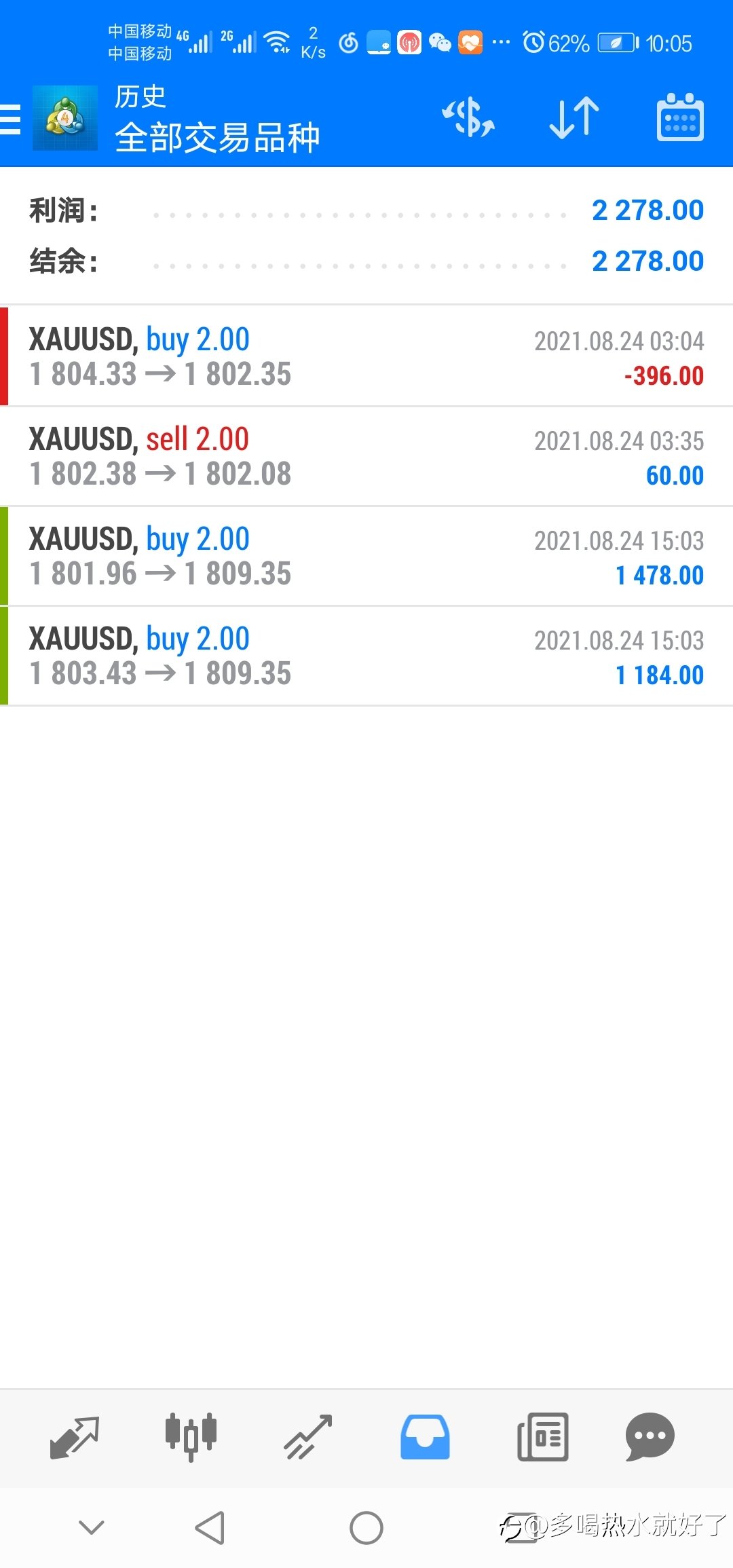
Task: Open the hamburger drawer menu
Action: 10,119
